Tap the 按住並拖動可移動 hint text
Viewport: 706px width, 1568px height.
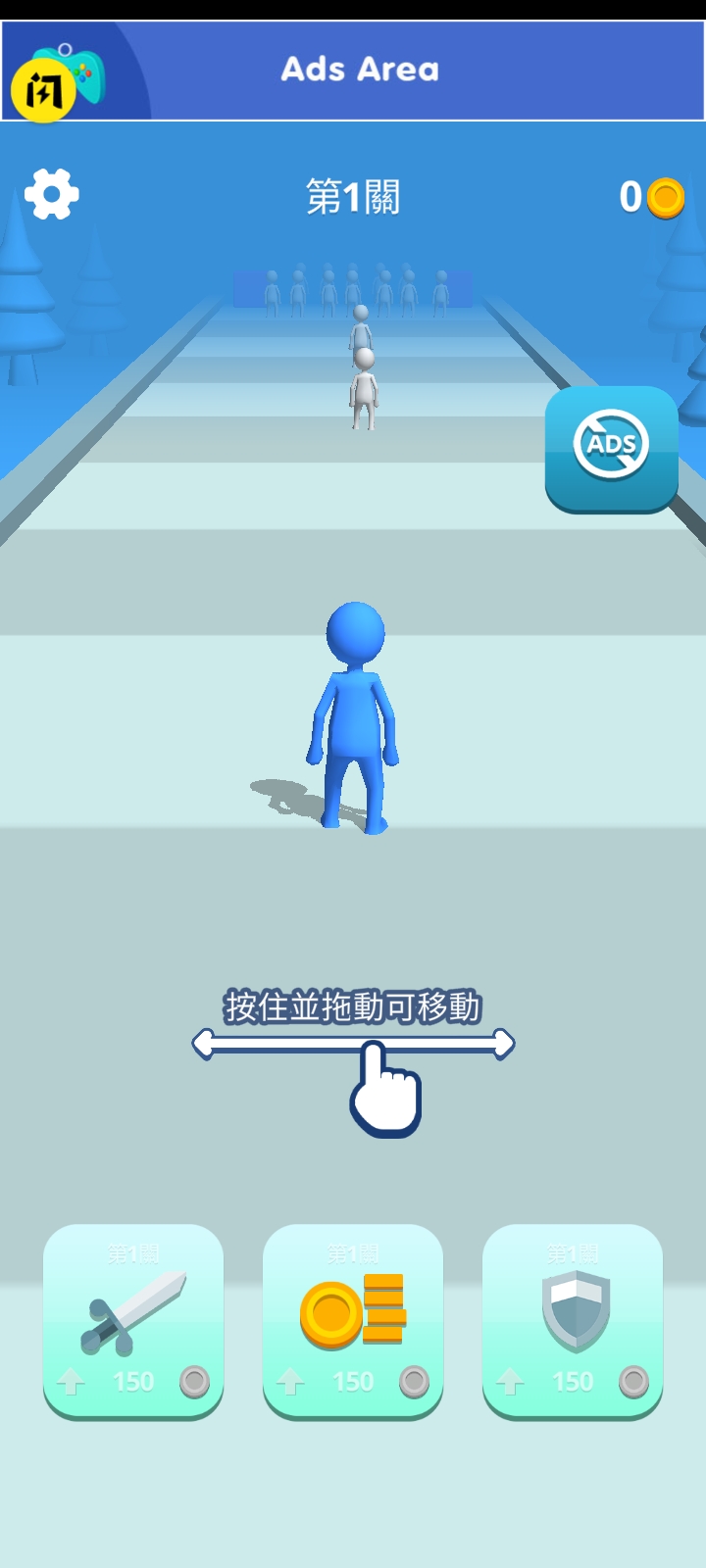tap(353, 1004)
